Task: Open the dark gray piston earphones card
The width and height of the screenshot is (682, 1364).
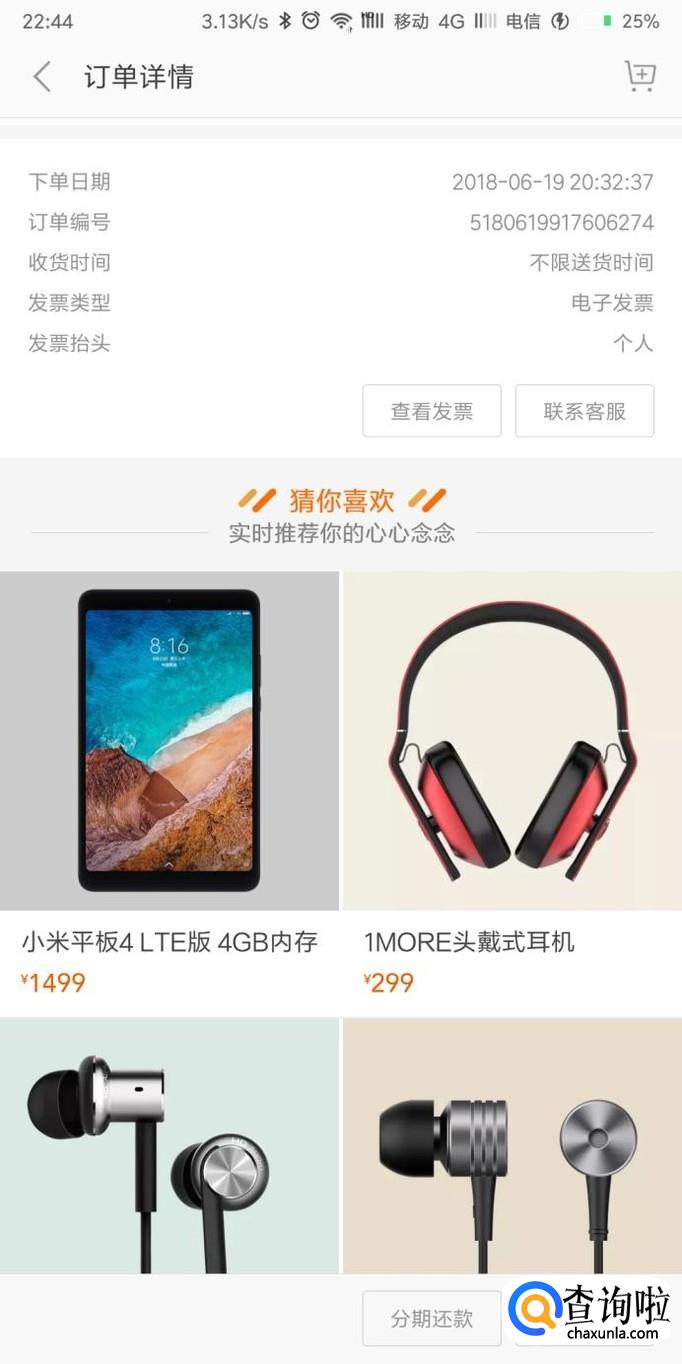Action: [x=512, y=1145]
